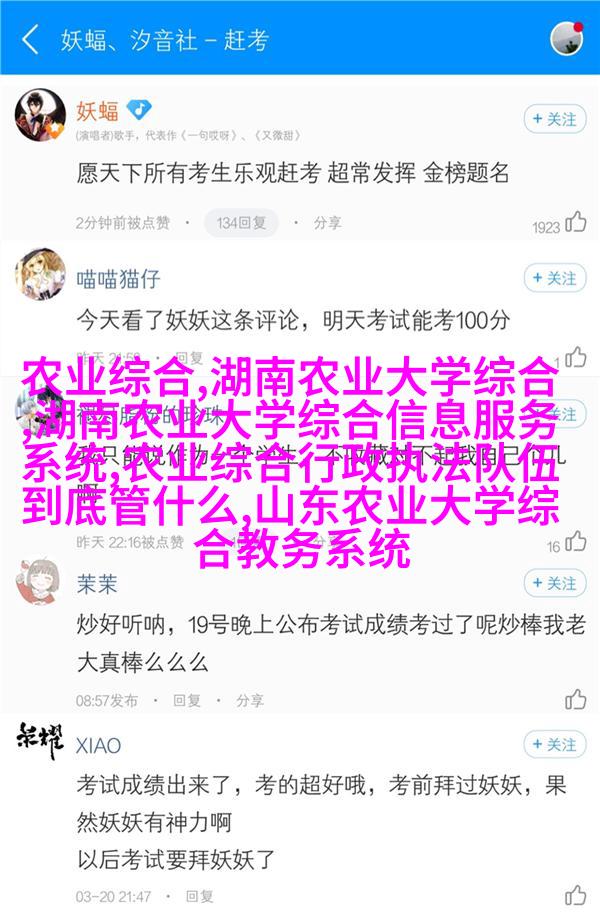This screenshot has width=600, height=915.
Task: Like 茉茉's comment
Action: 576,699
